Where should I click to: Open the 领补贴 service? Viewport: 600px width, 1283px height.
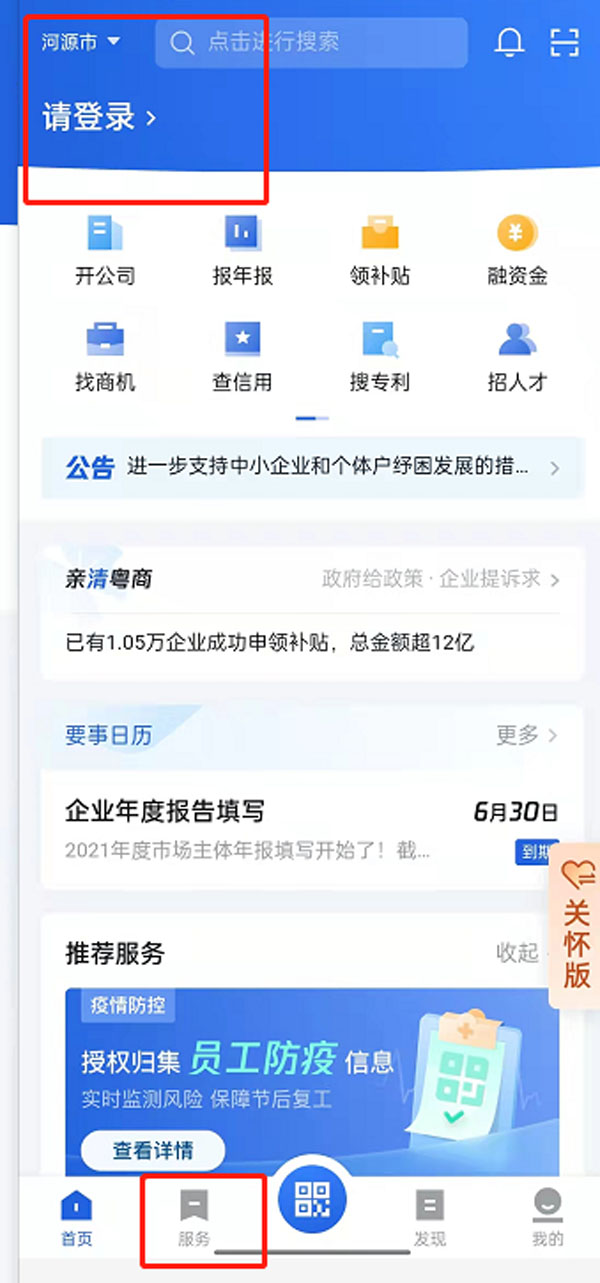[379, 250]
